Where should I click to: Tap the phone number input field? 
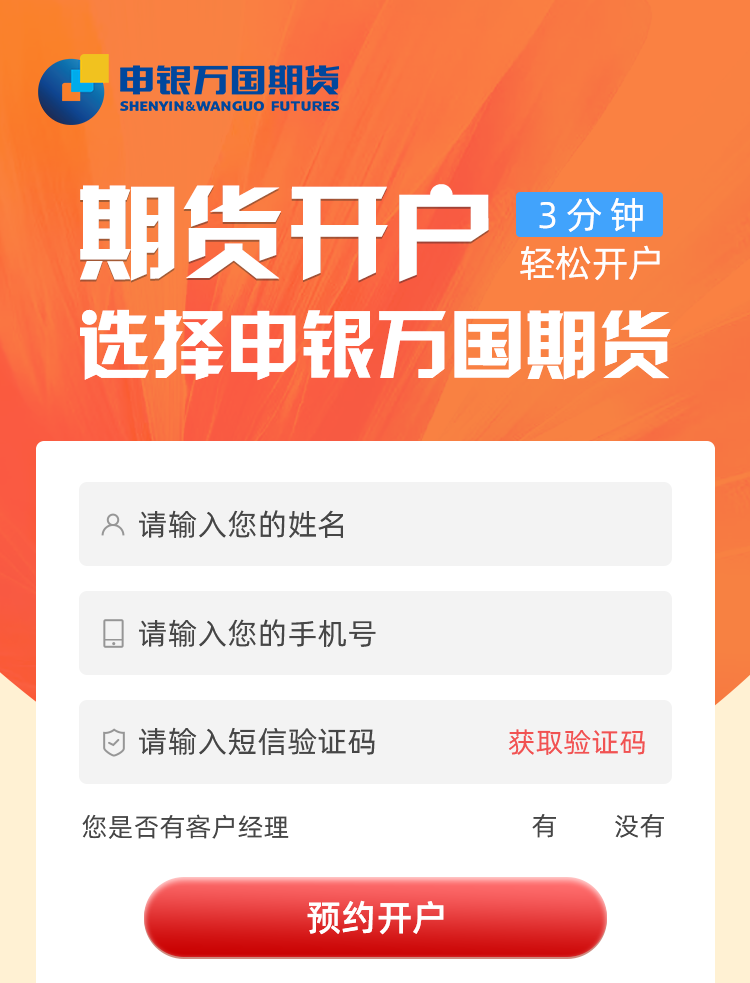tap(375, 633)
